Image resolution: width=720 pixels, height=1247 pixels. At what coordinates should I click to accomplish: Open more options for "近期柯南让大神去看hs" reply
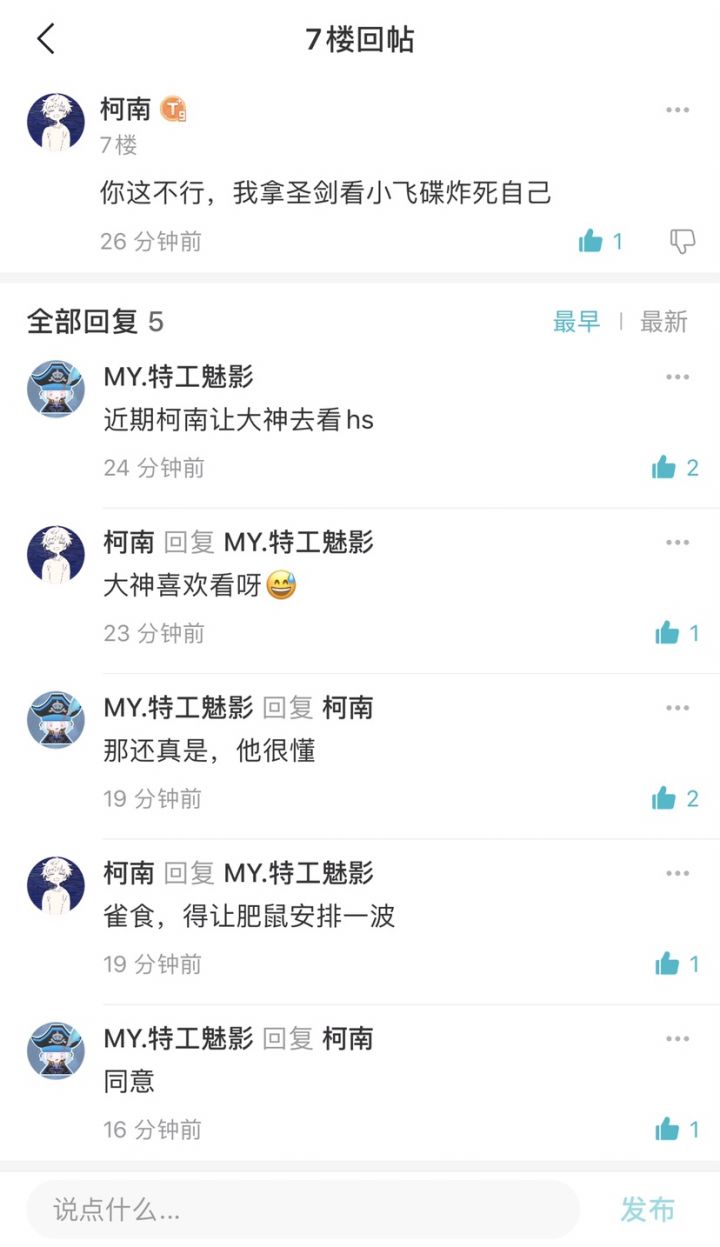tap(678, 377)
